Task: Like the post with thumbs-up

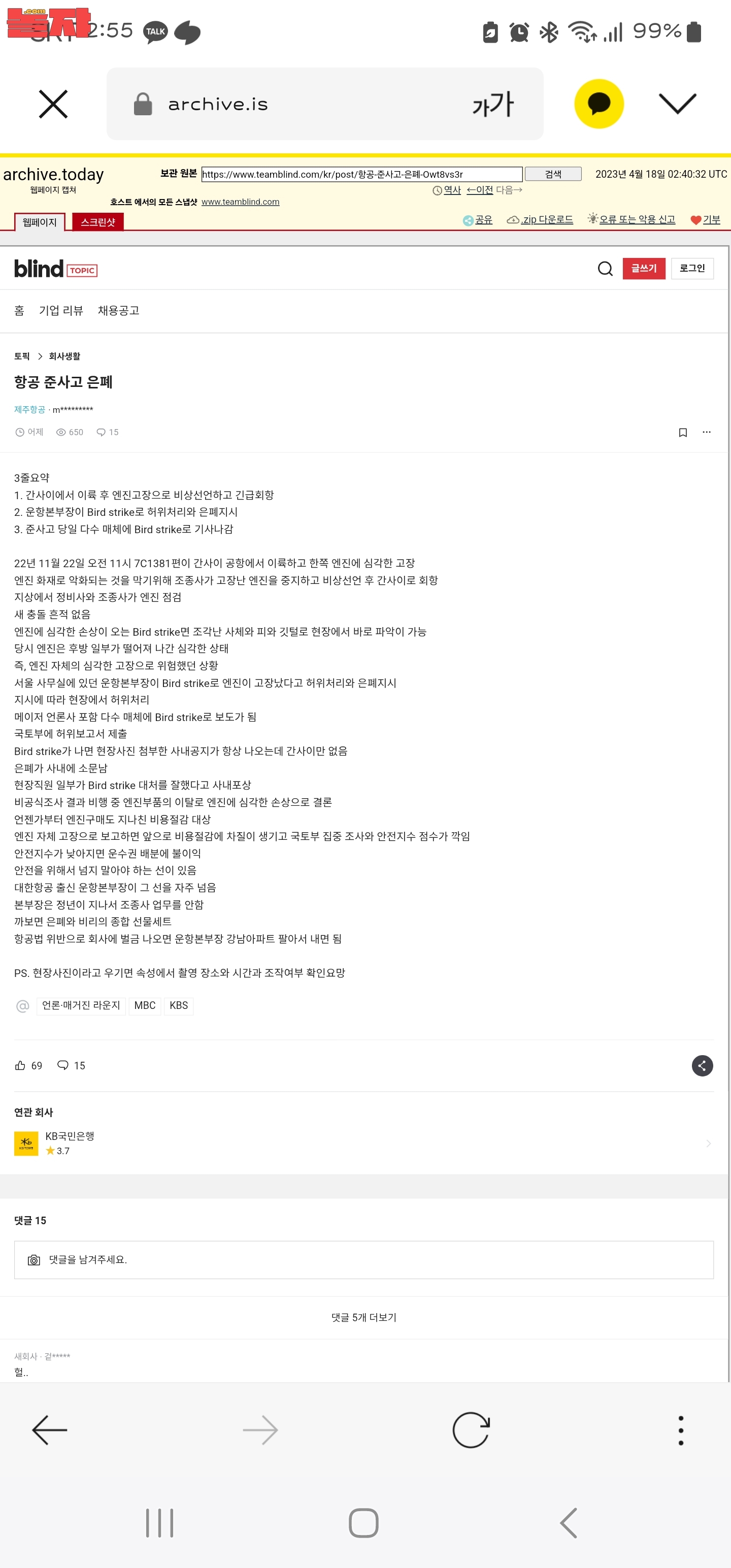Action: (21, 1065)
